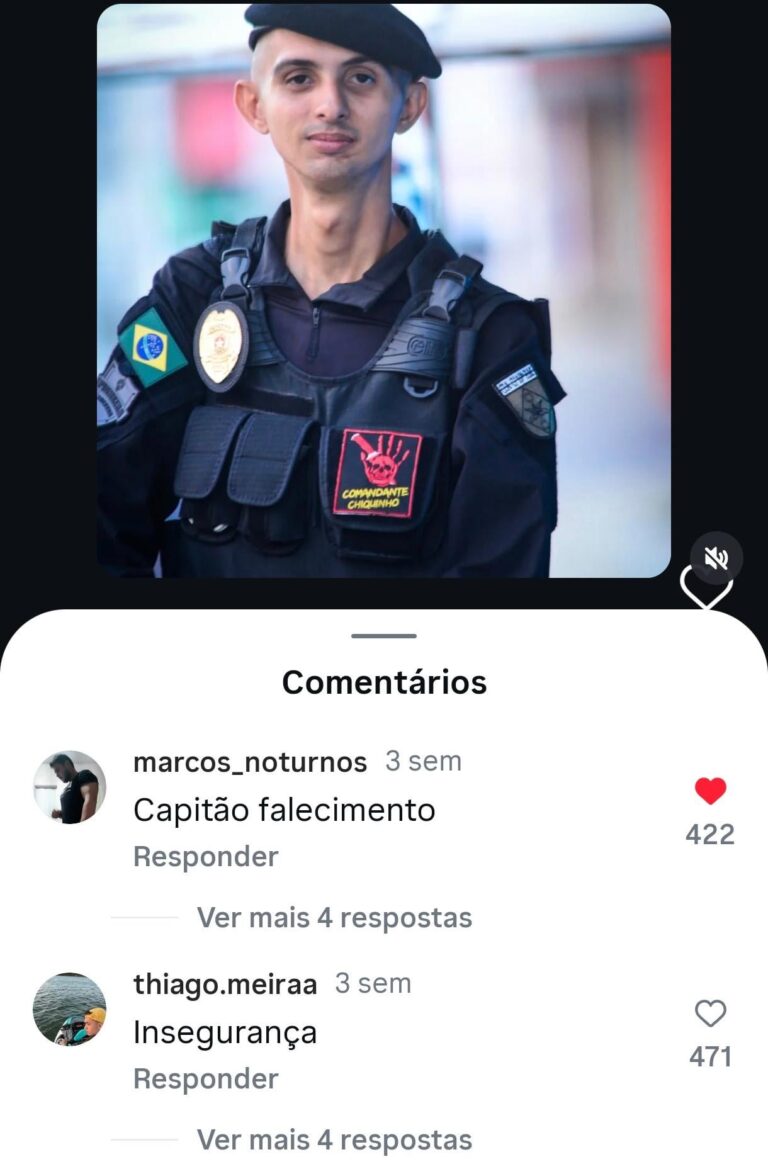The height and width of the screenshot is (1169, 768).
Task: Like thiago.meiraa's comment
Action: point(710,1014)
